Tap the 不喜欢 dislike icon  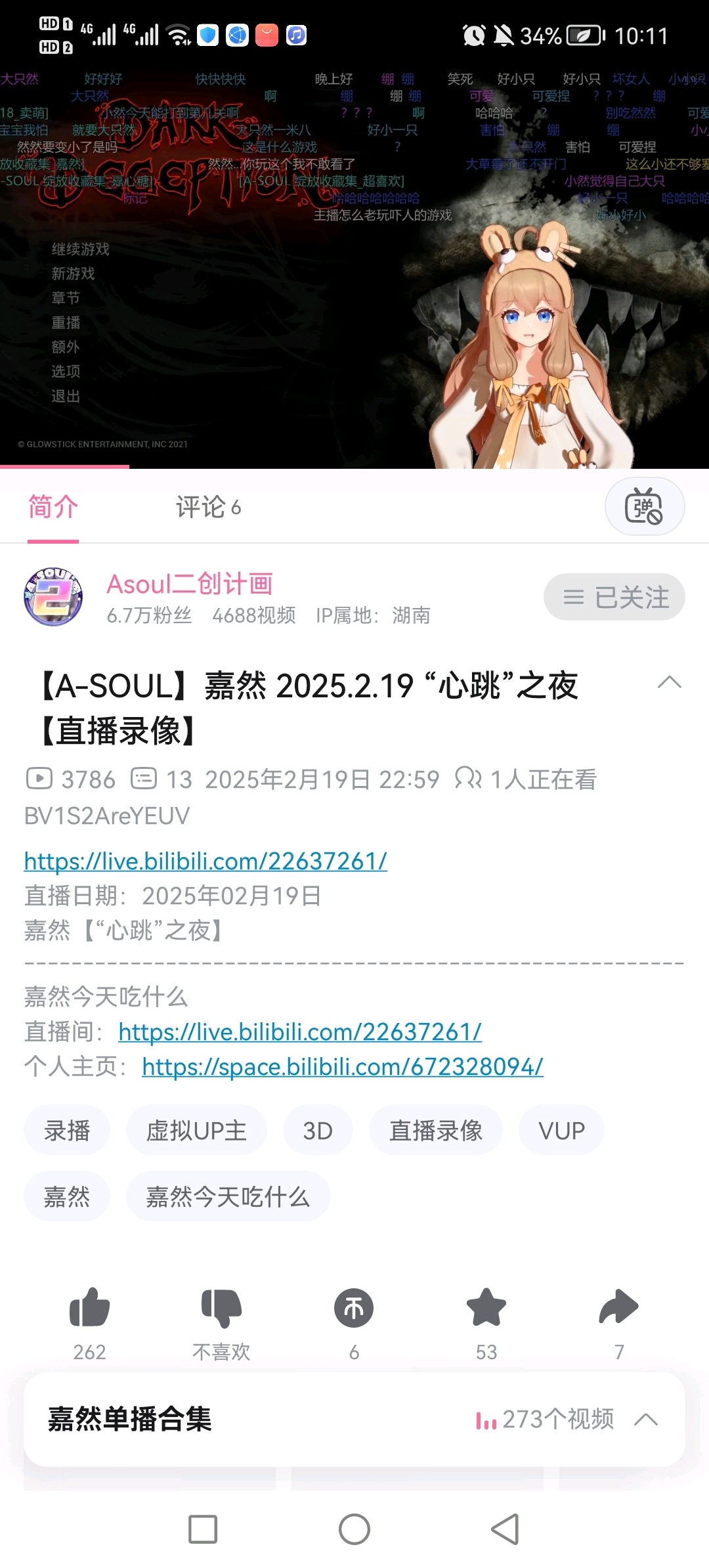tap(221, 1308)
